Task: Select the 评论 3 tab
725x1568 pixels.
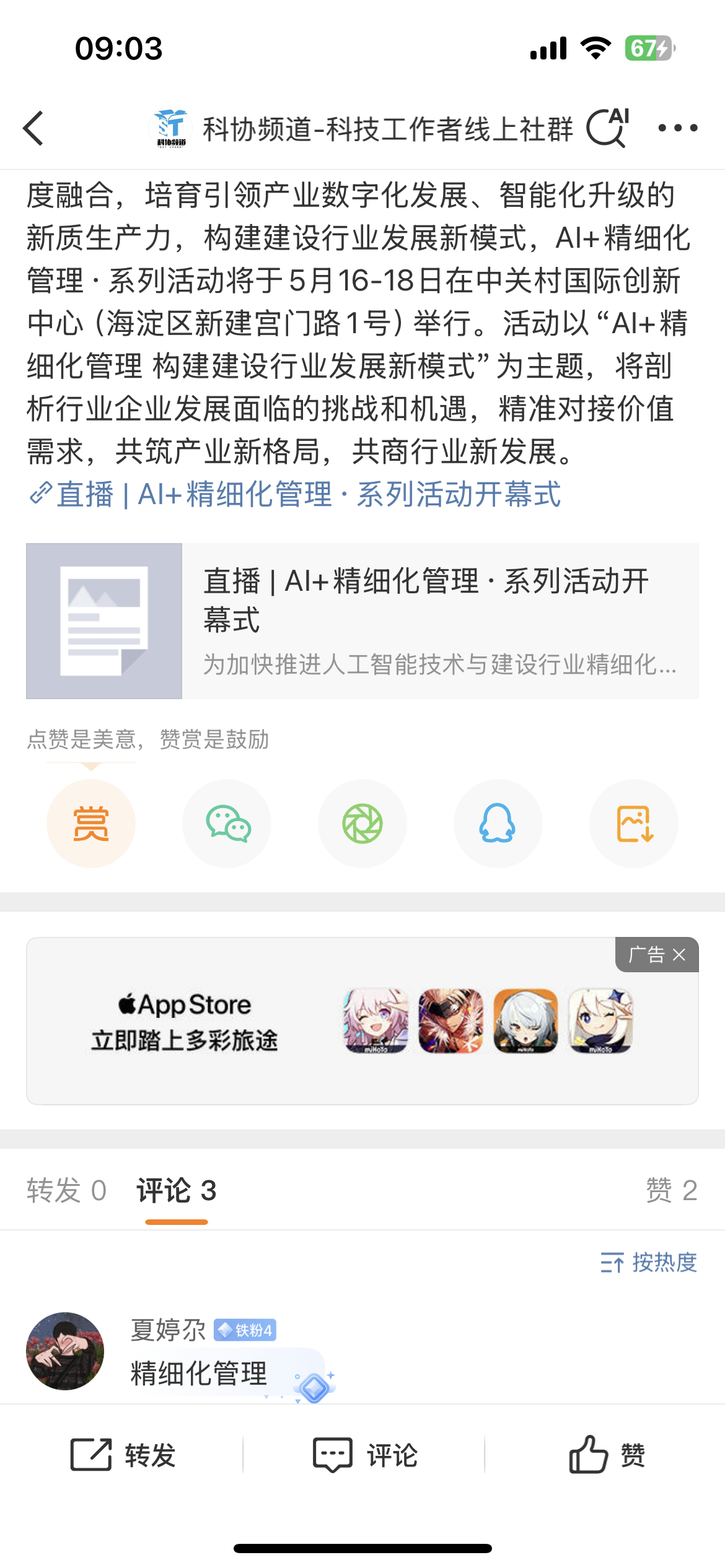Action: (x=177, y=1190)
